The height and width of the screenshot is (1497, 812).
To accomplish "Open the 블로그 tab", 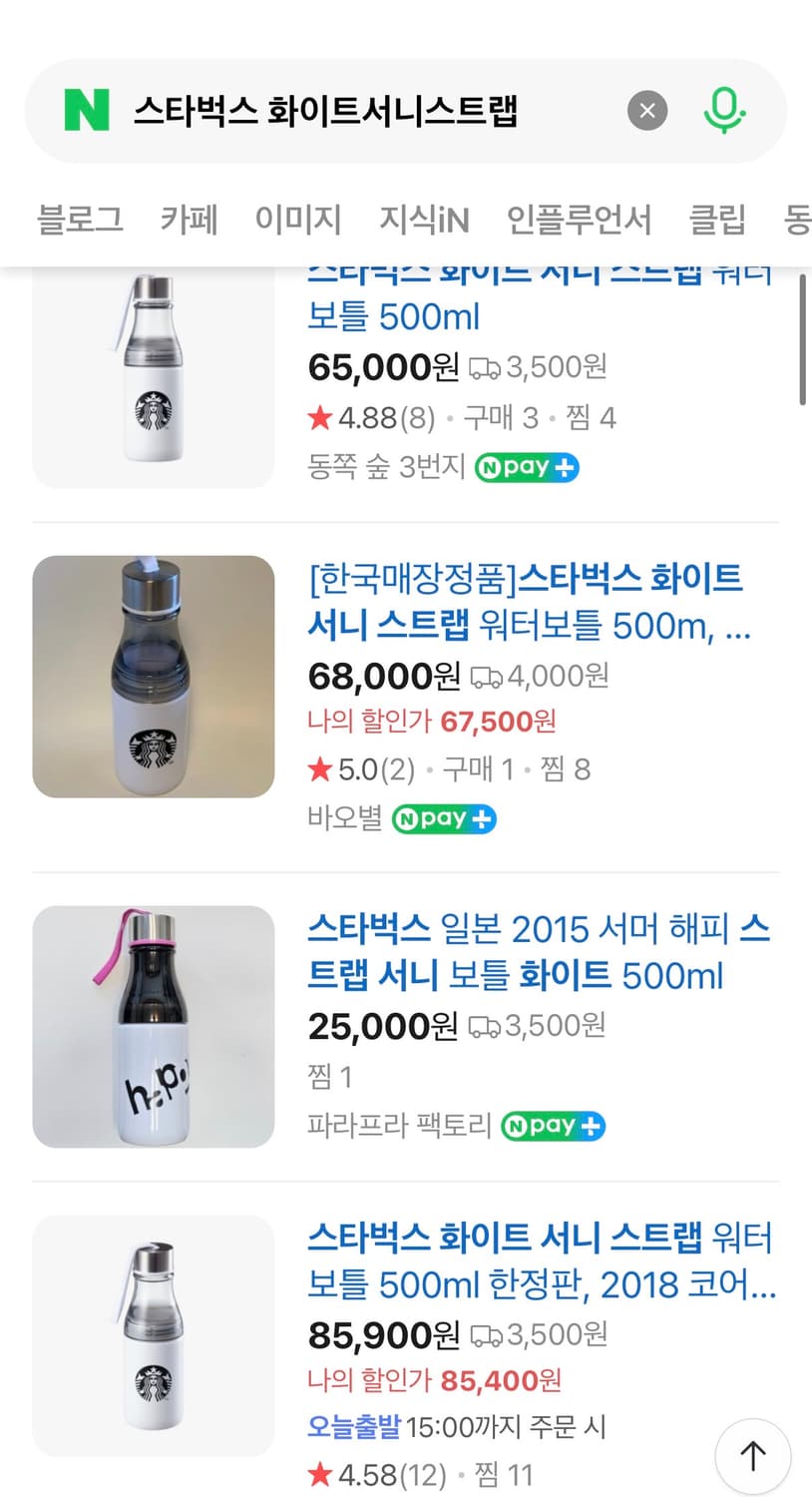I will (x=82, y=221).
